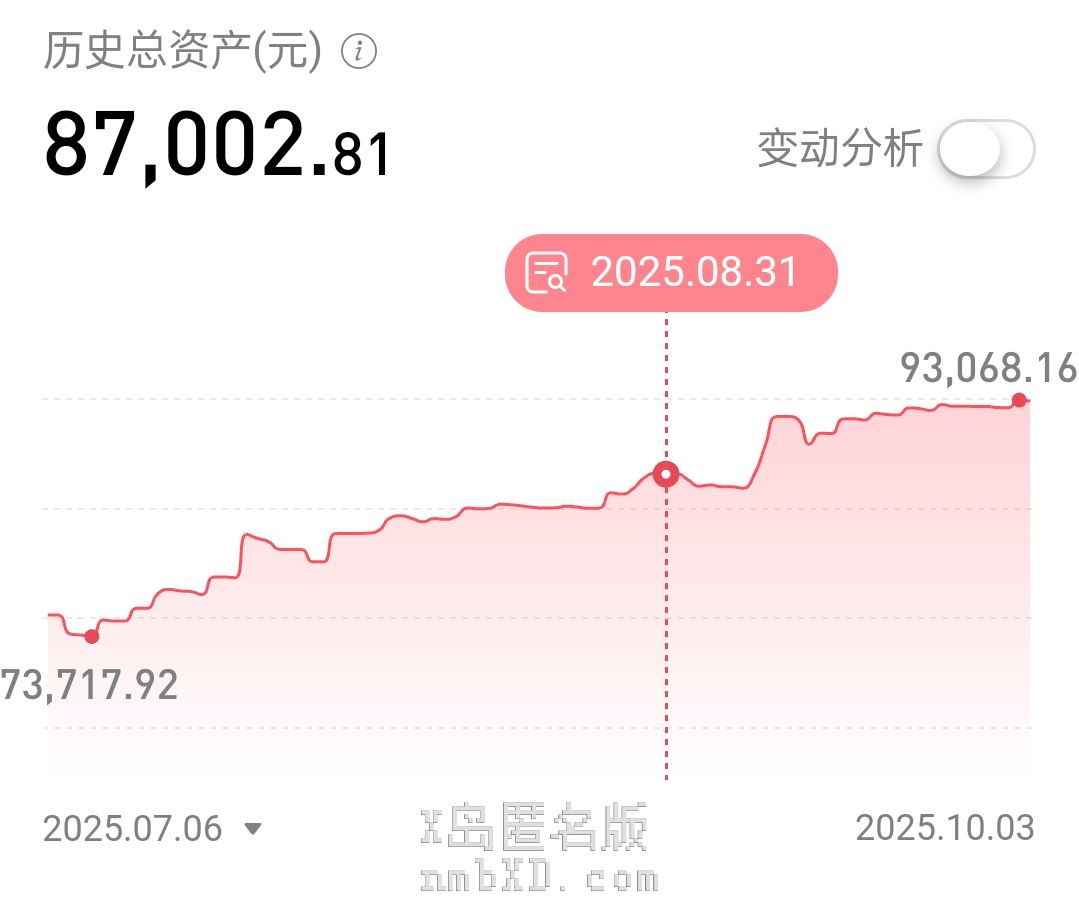Open the info icon beside 历史总资产(元)
The image size is (1079, 899).
point(359,52)
